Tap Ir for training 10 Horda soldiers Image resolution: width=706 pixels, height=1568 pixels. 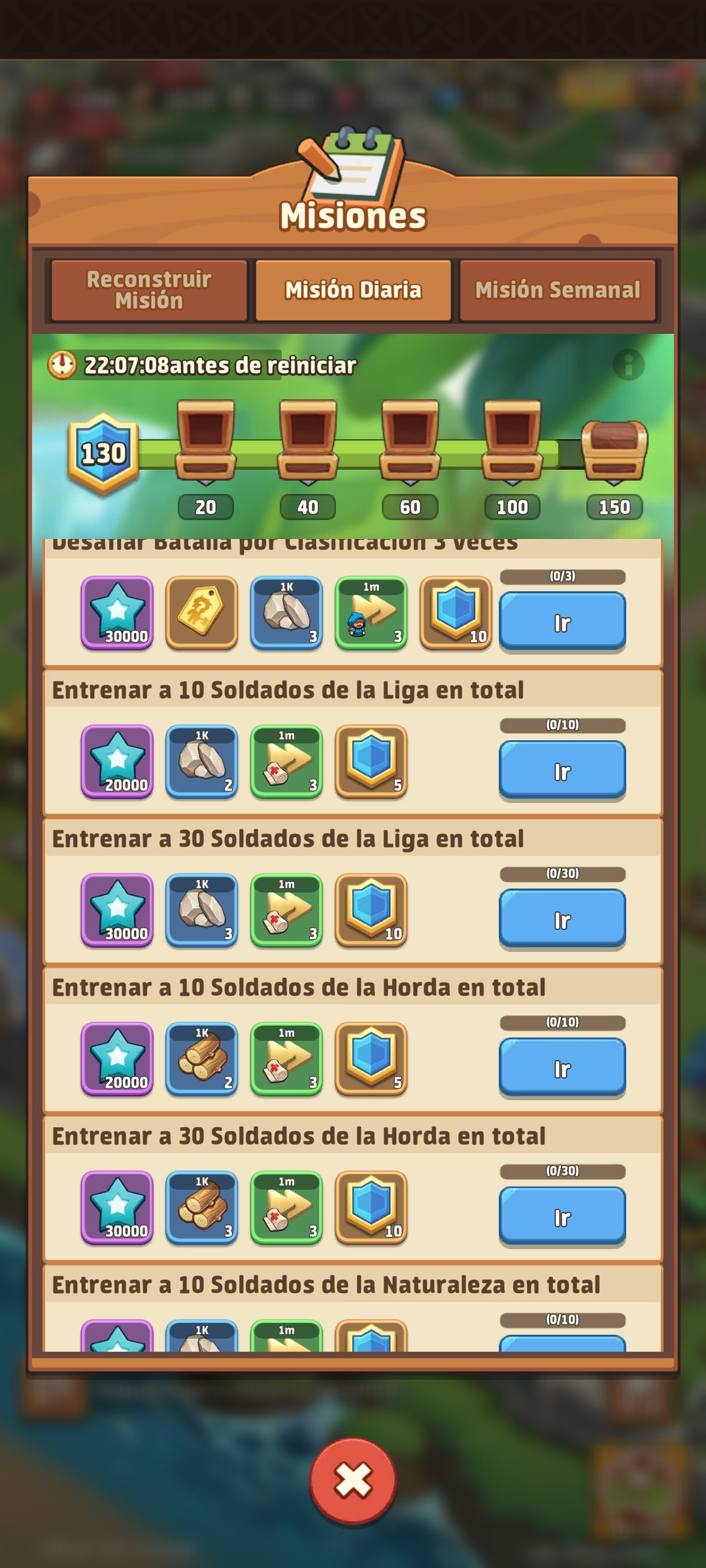point(562,1068)
